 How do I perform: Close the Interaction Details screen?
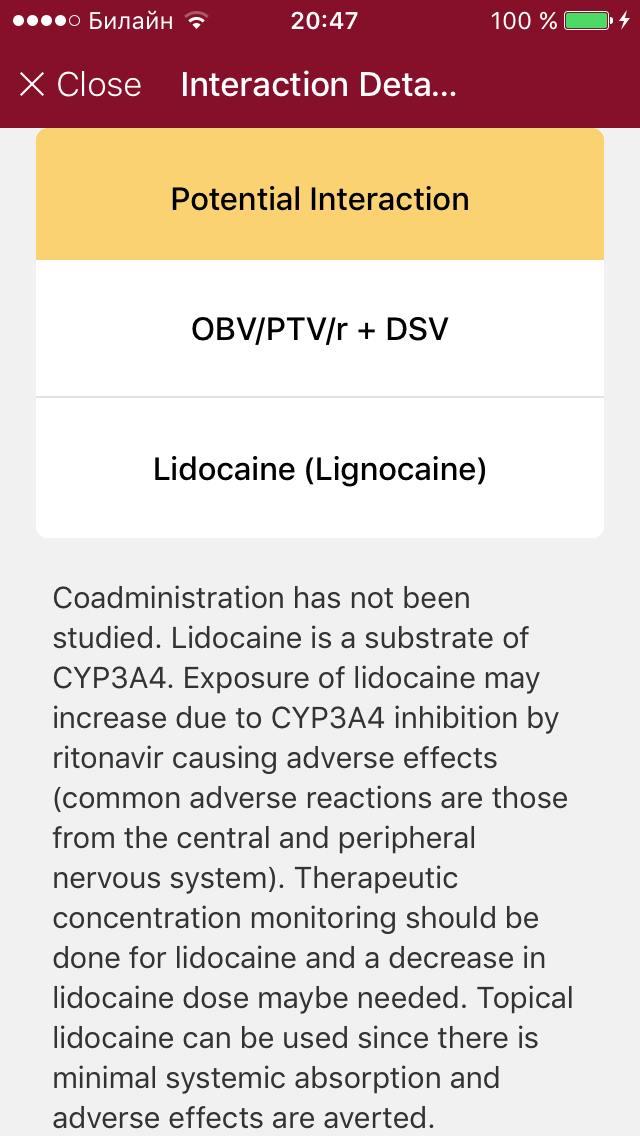click(80, 85)
